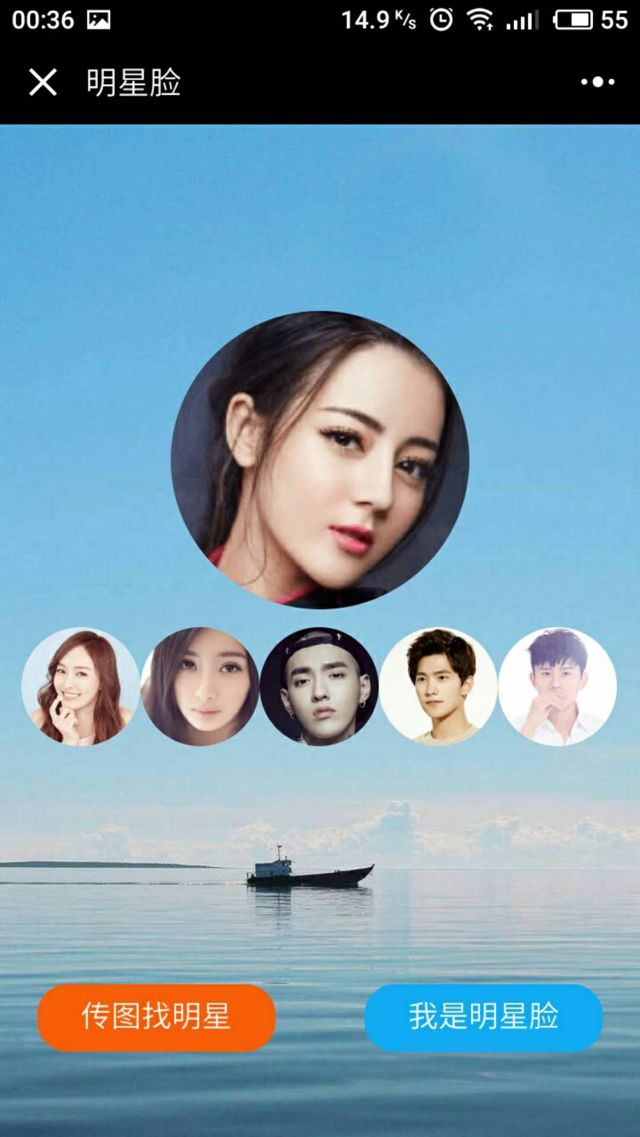
Task: Tap the 我是明星脸 blue button
Action: point(483,1017)
